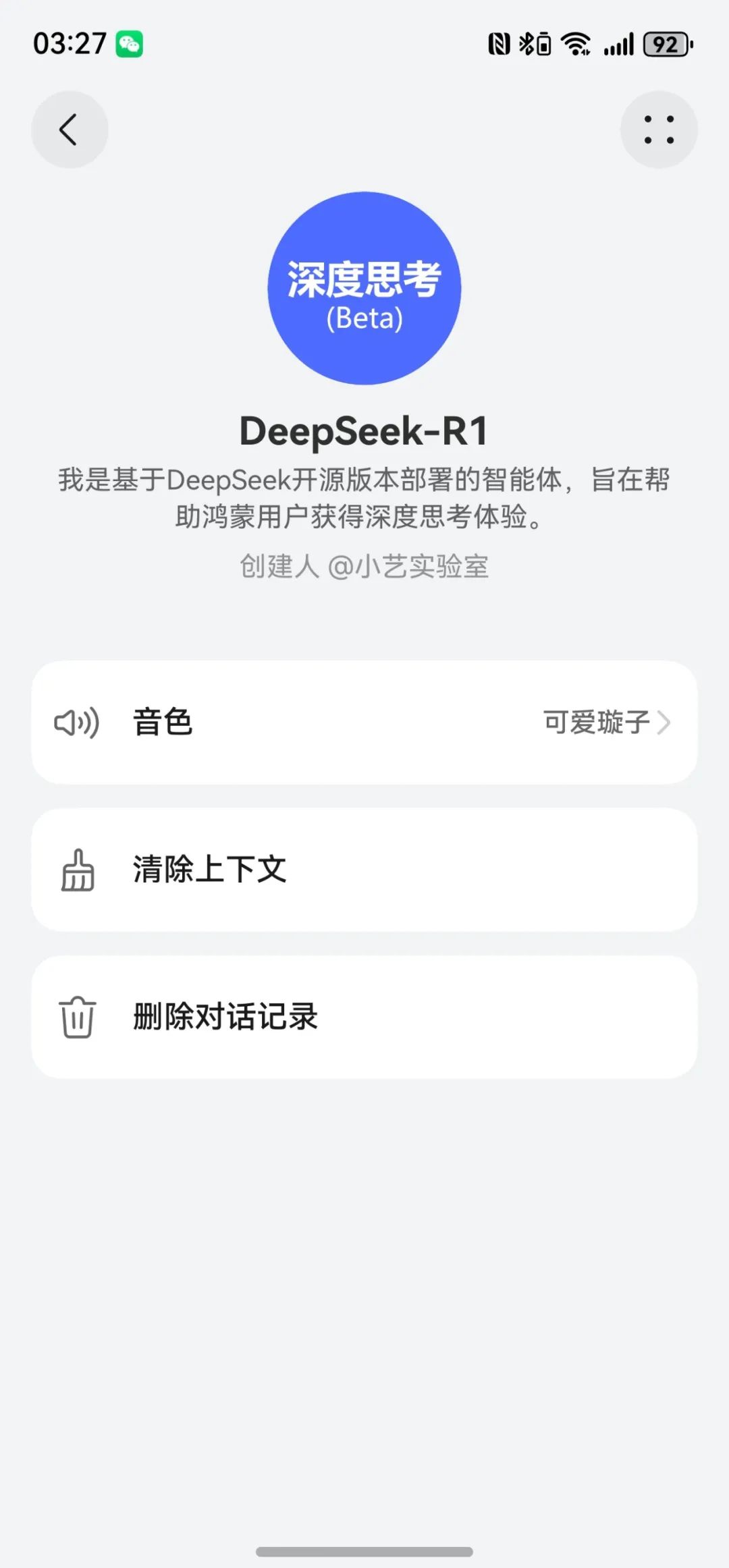729x1568 pixels.
Task: Open the four-dot menu at top right
Action: point(659,129)
